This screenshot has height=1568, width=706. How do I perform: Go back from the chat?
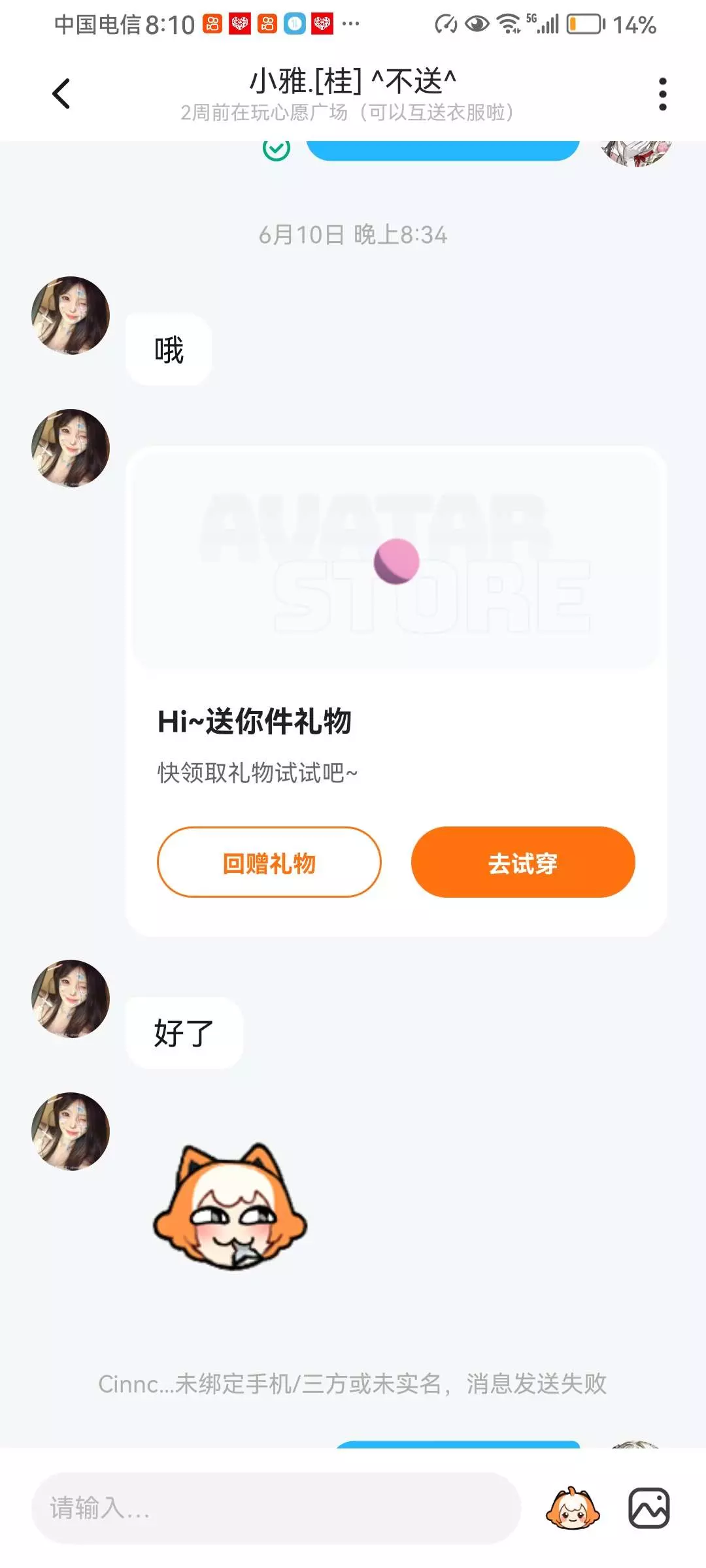[x=61, y=93]
